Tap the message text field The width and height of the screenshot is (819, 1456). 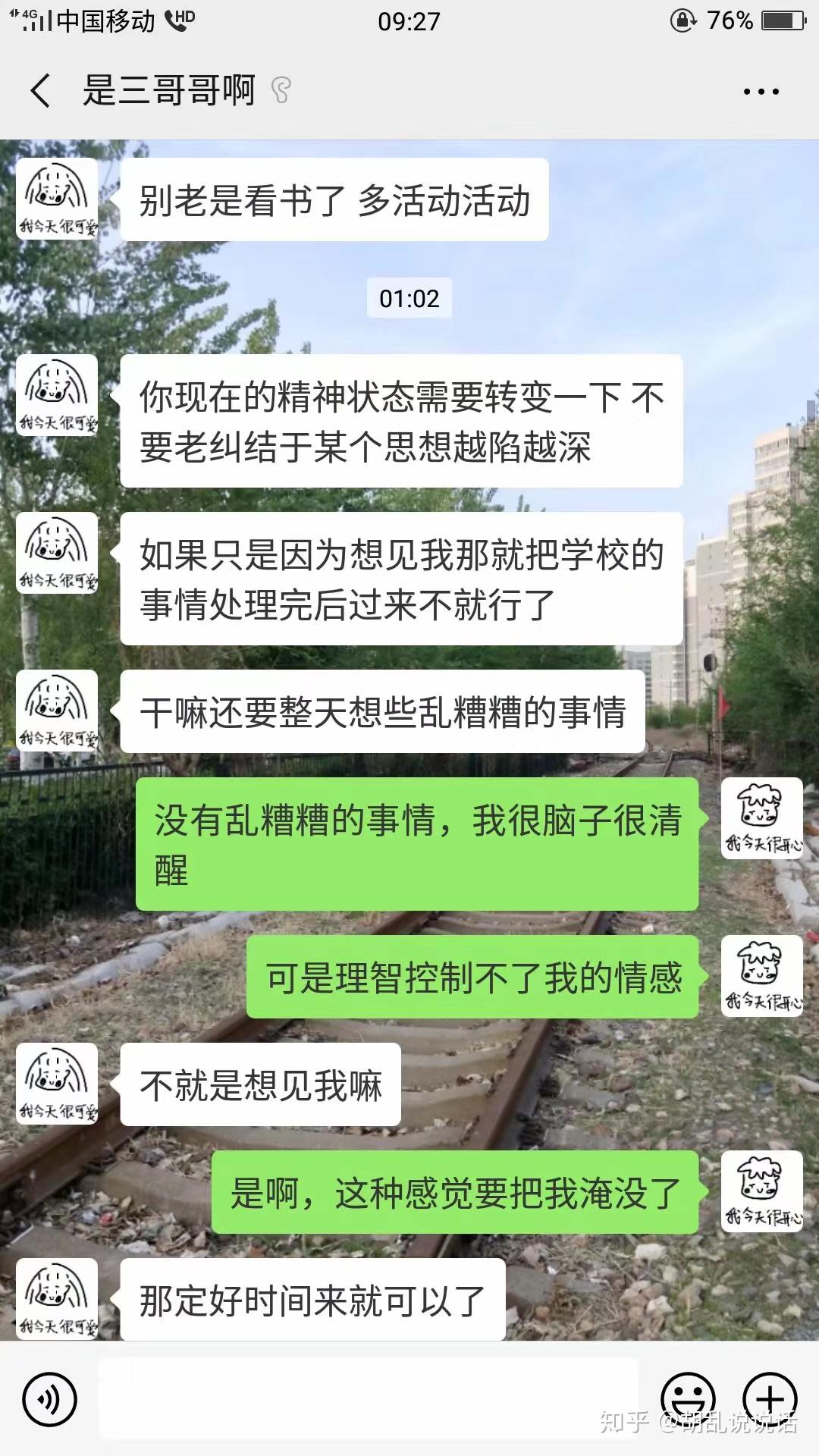[368, 1399]
